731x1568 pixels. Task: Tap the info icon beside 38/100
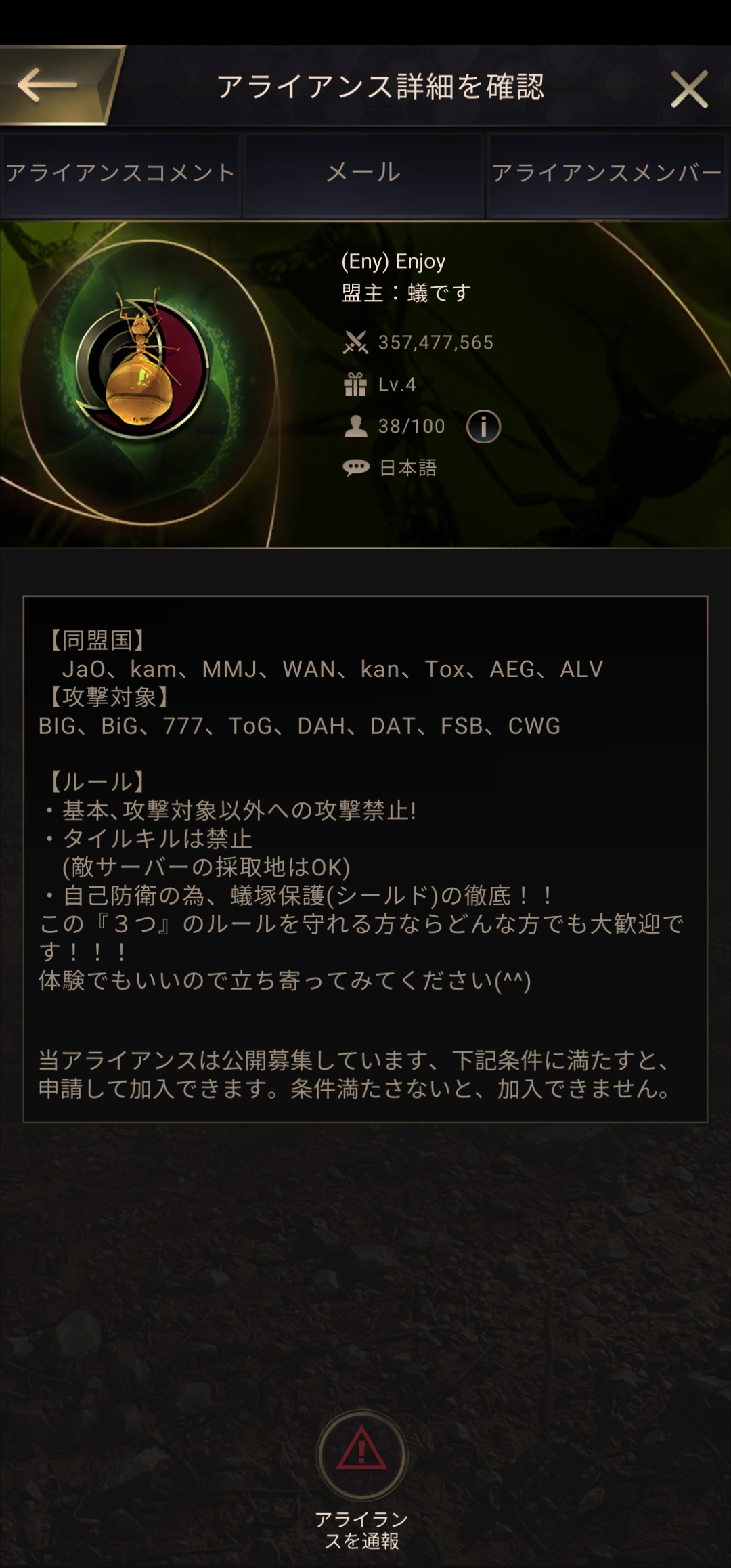(x=483, y=427)
